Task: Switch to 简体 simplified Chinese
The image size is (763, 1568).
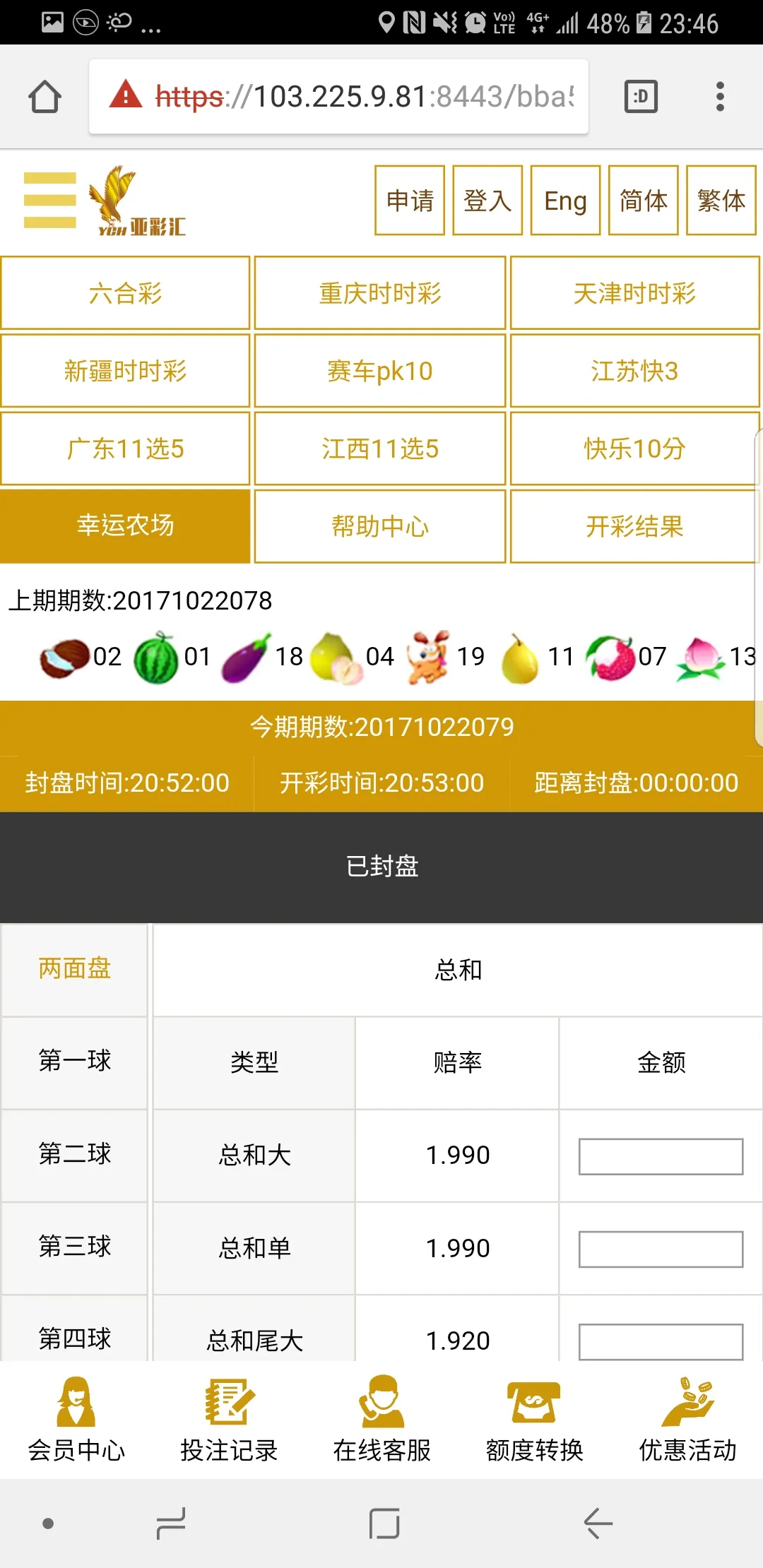Action: coord(643,200)
